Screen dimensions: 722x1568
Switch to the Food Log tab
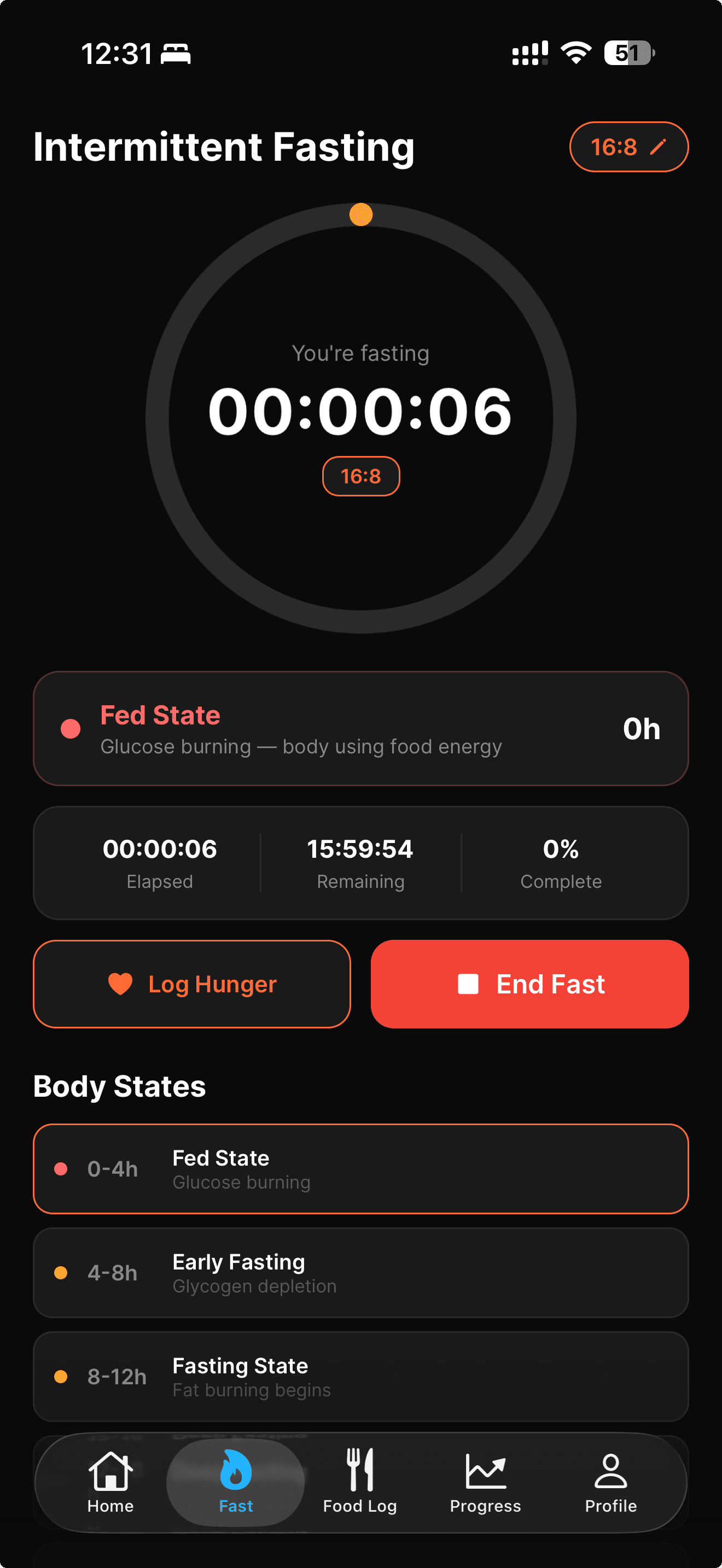coord(360,1485)
